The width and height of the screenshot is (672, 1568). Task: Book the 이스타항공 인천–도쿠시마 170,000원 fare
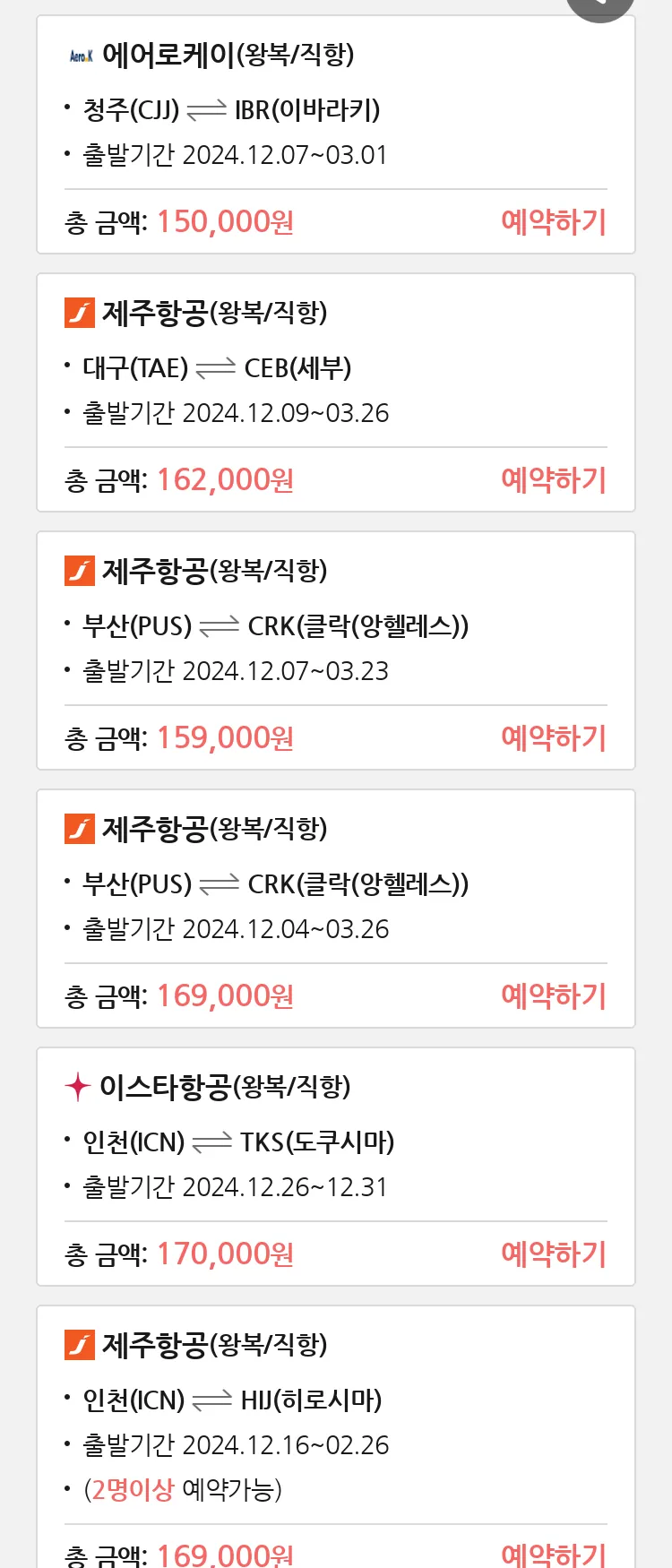(x=554, y=1254)
